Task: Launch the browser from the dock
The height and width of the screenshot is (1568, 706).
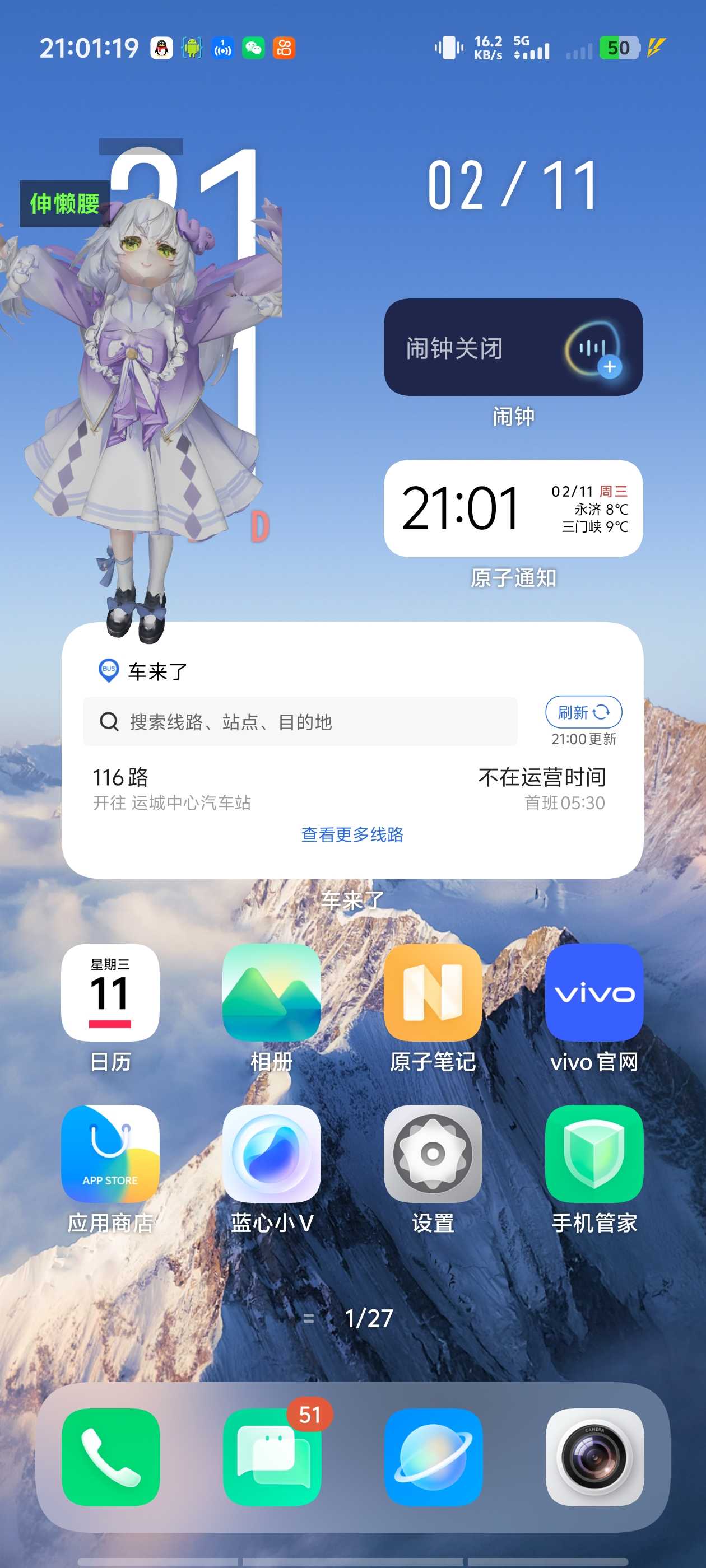Action: click(433, 1457)
